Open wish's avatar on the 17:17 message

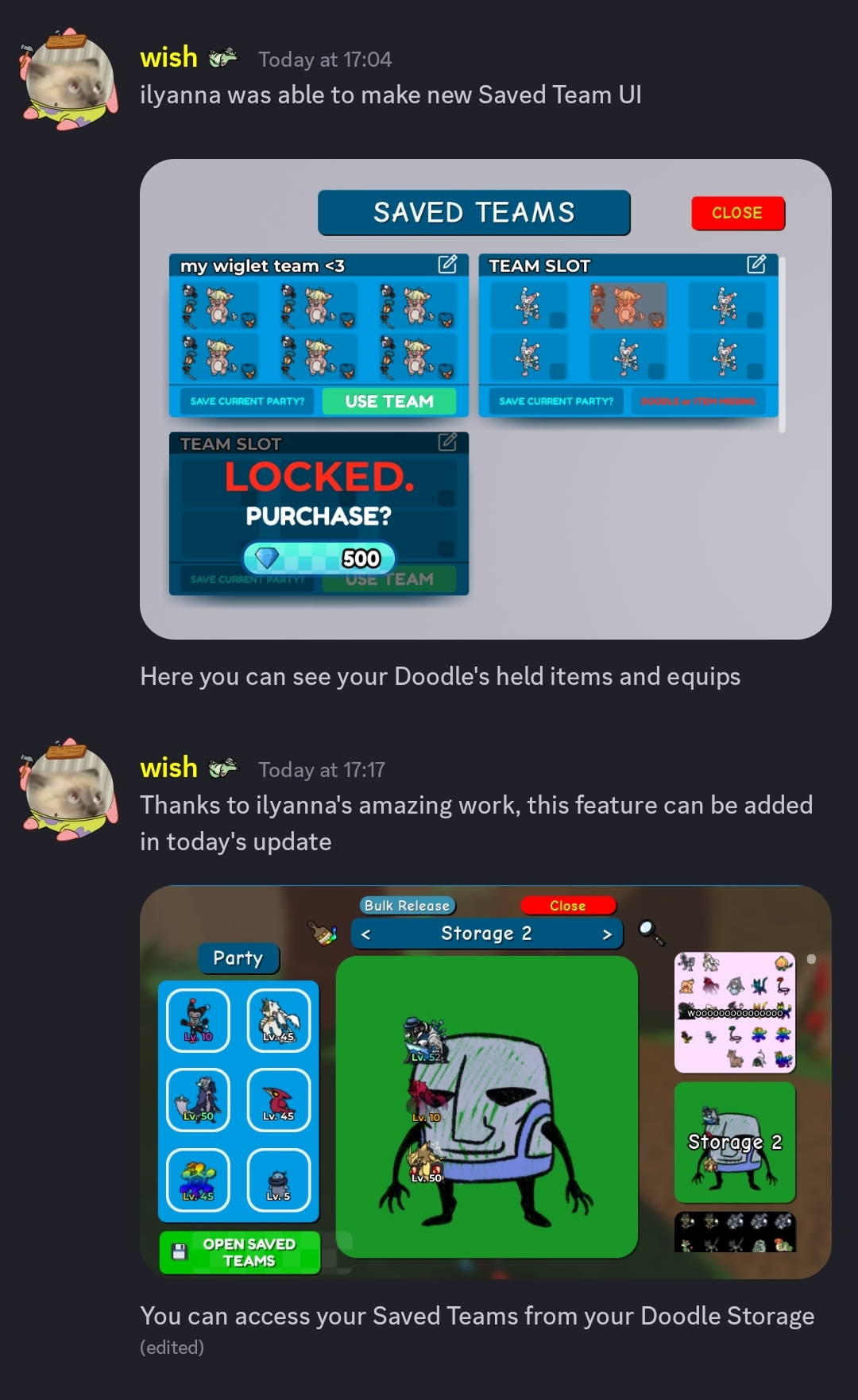(68, 790)
